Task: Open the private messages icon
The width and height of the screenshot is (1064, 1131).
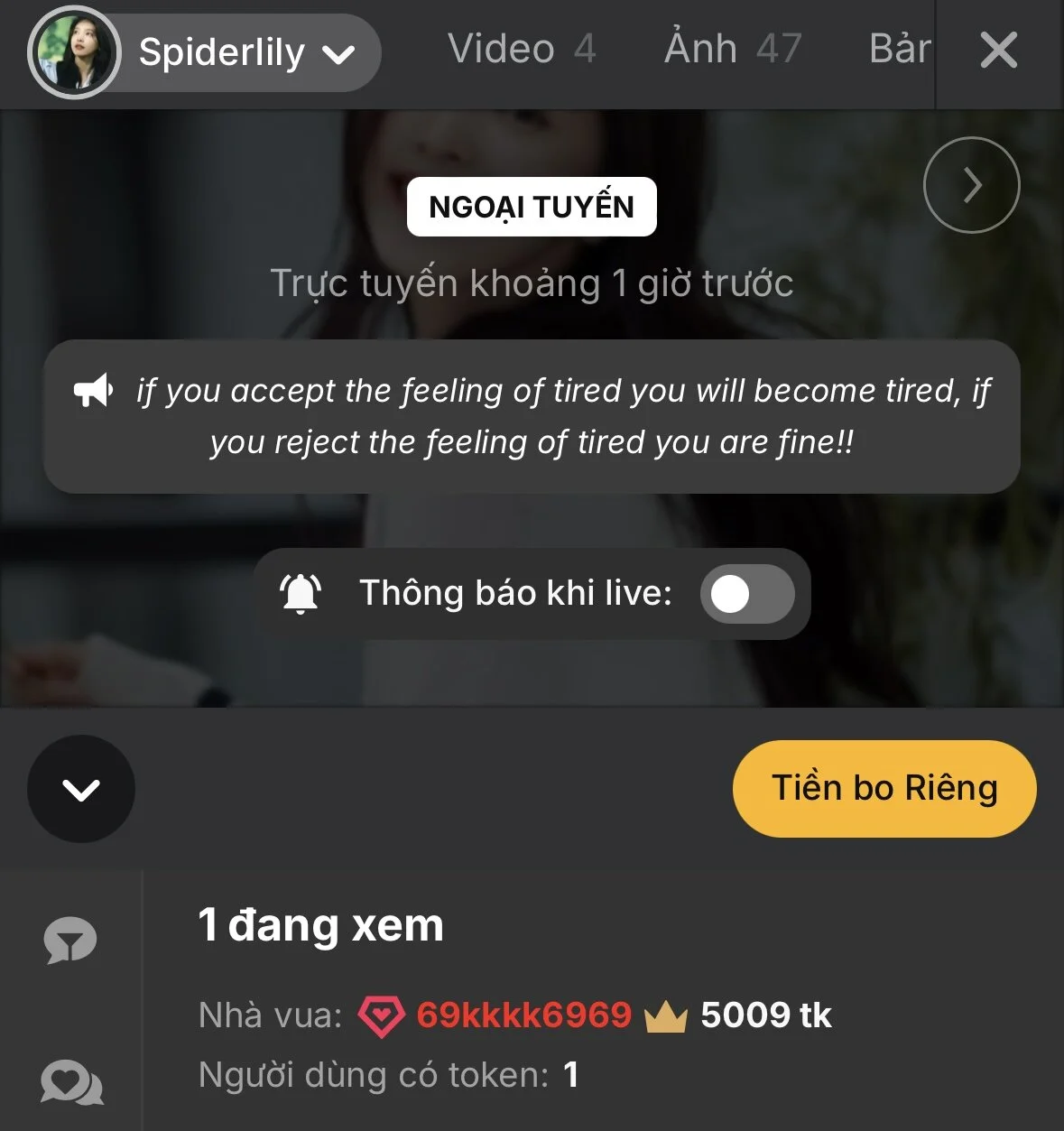Action: point(71,1082)
